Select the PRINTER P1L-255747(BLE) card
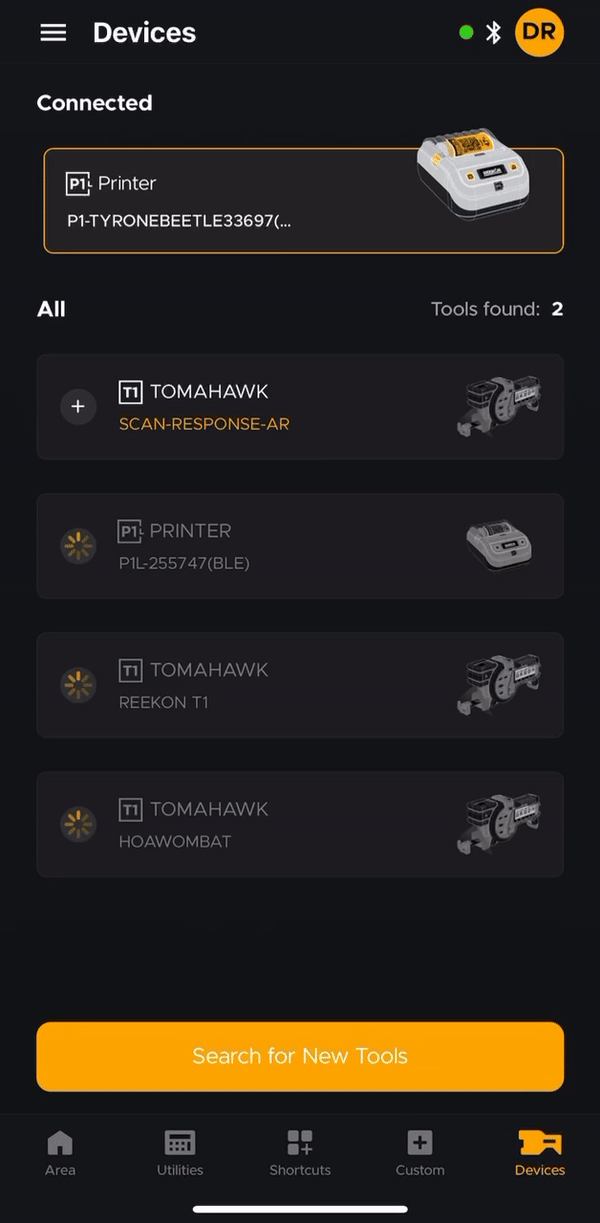This screenshot has width=600, height=1223. (300, 546)
